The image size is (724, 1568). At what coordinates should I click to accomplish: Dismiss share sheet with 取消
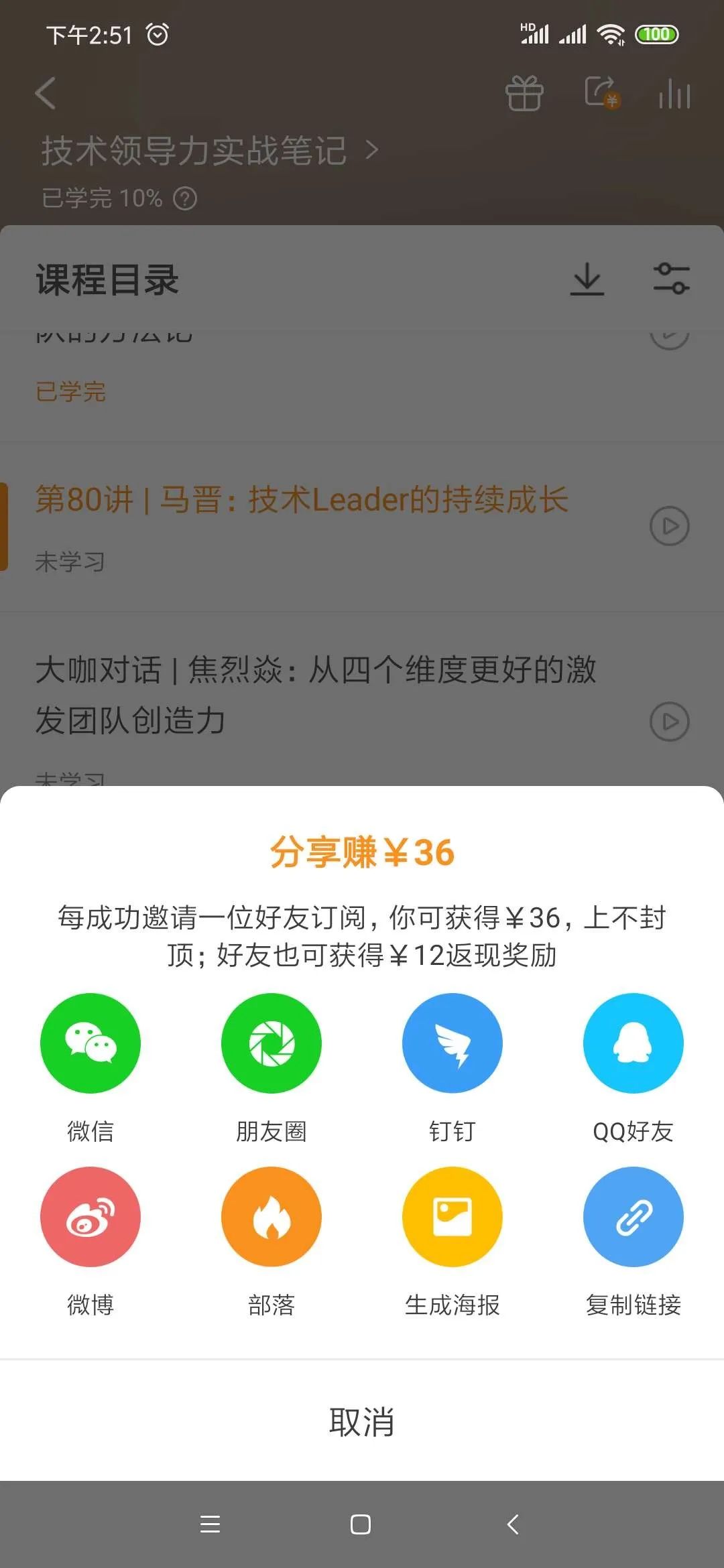click(x=362, y=1421)
